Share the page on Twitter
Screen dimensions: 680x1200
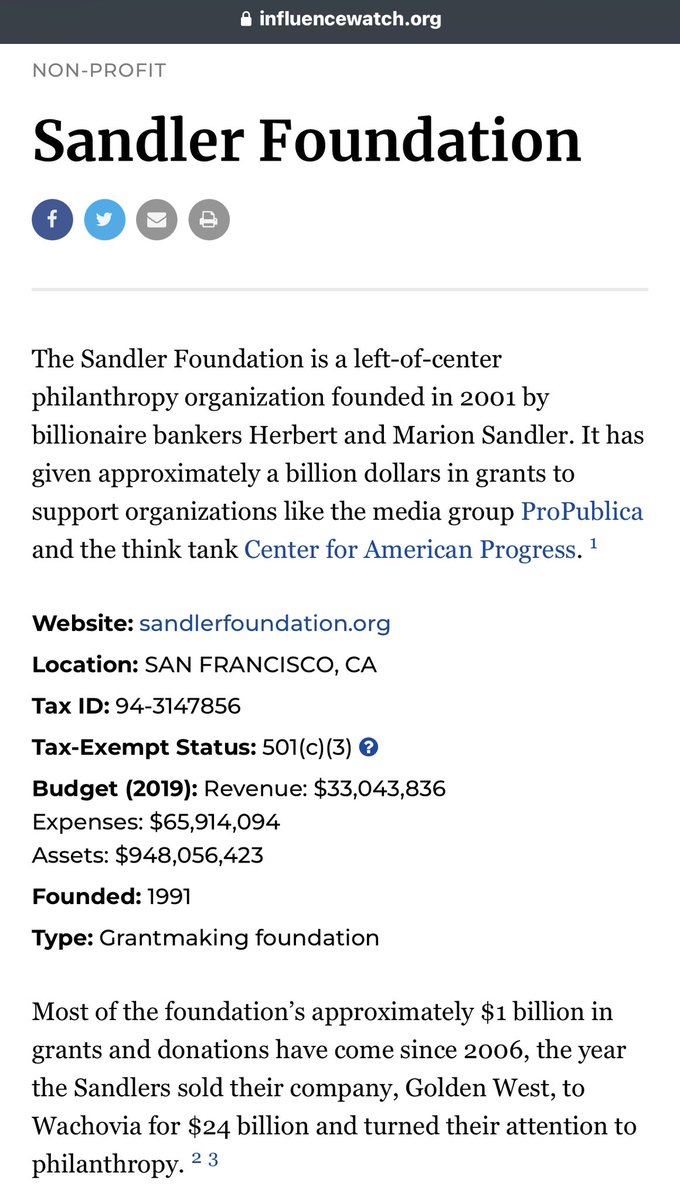click(x=104, y=220)
